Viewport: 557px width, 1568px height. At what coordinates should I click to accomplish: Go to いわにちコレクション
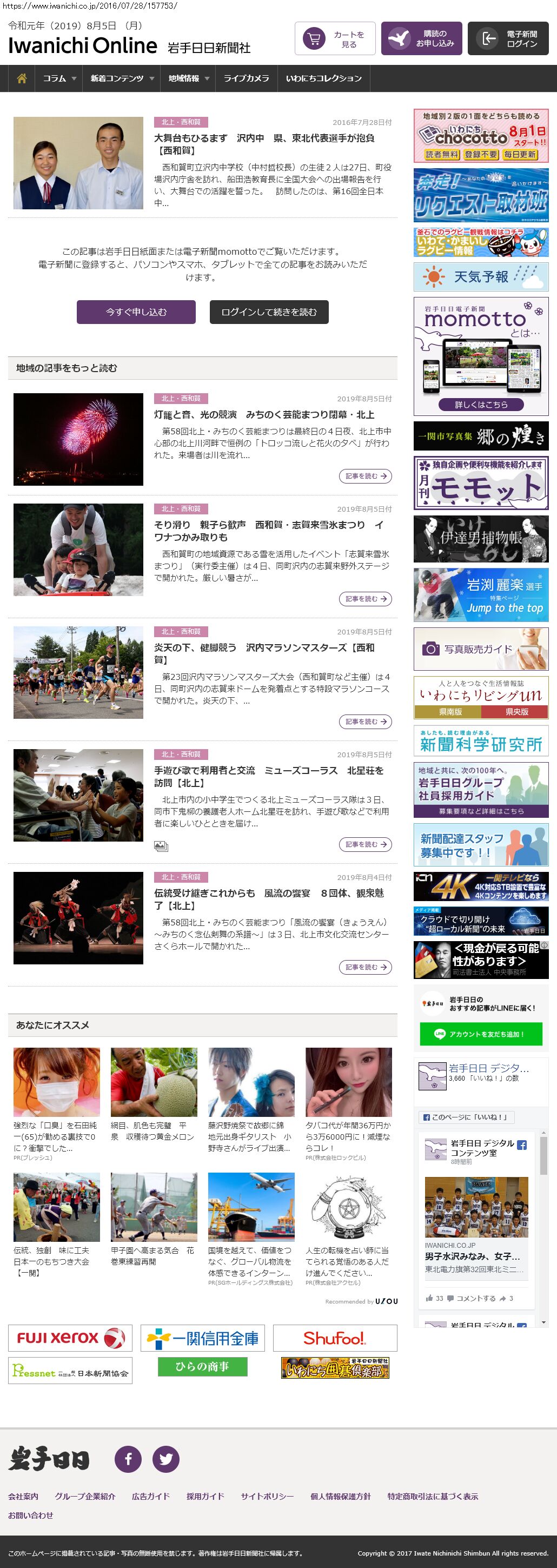coord(324,78)
